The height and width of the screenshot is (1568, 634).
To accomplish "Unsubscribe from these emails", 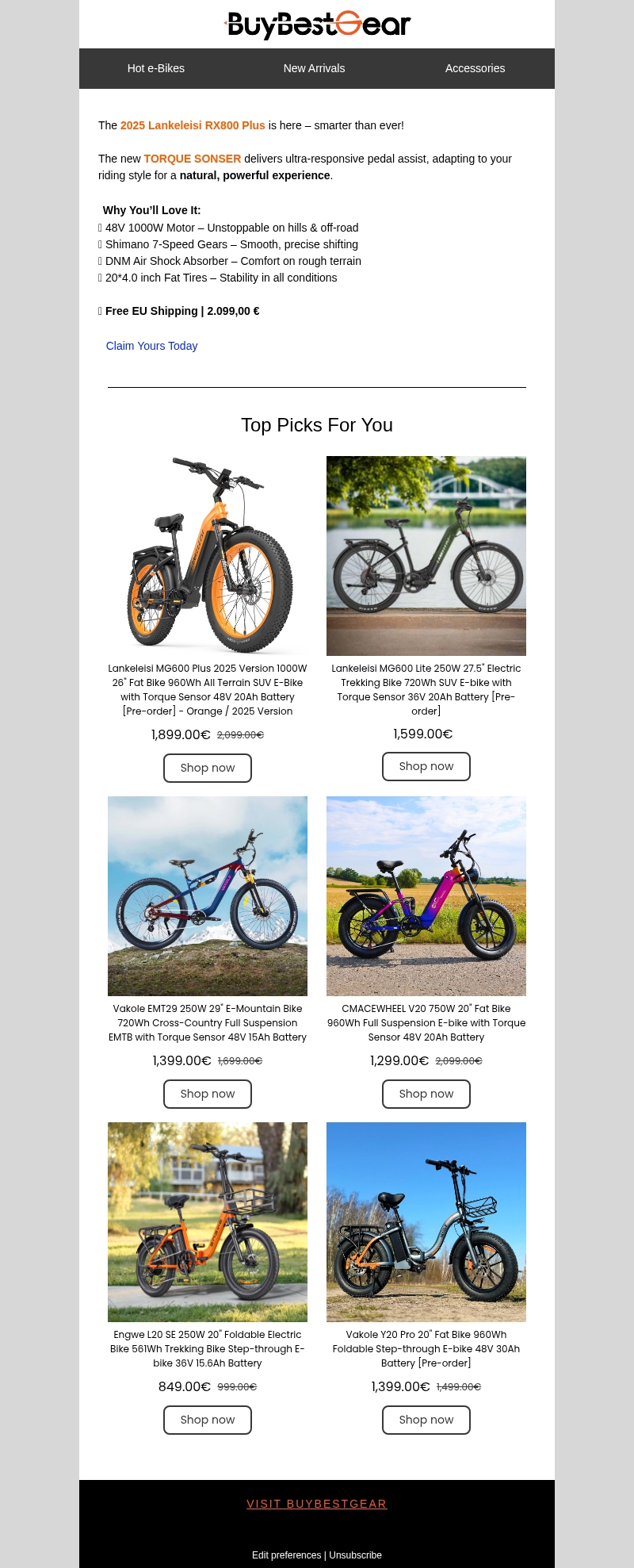I will pos(355,1555).
